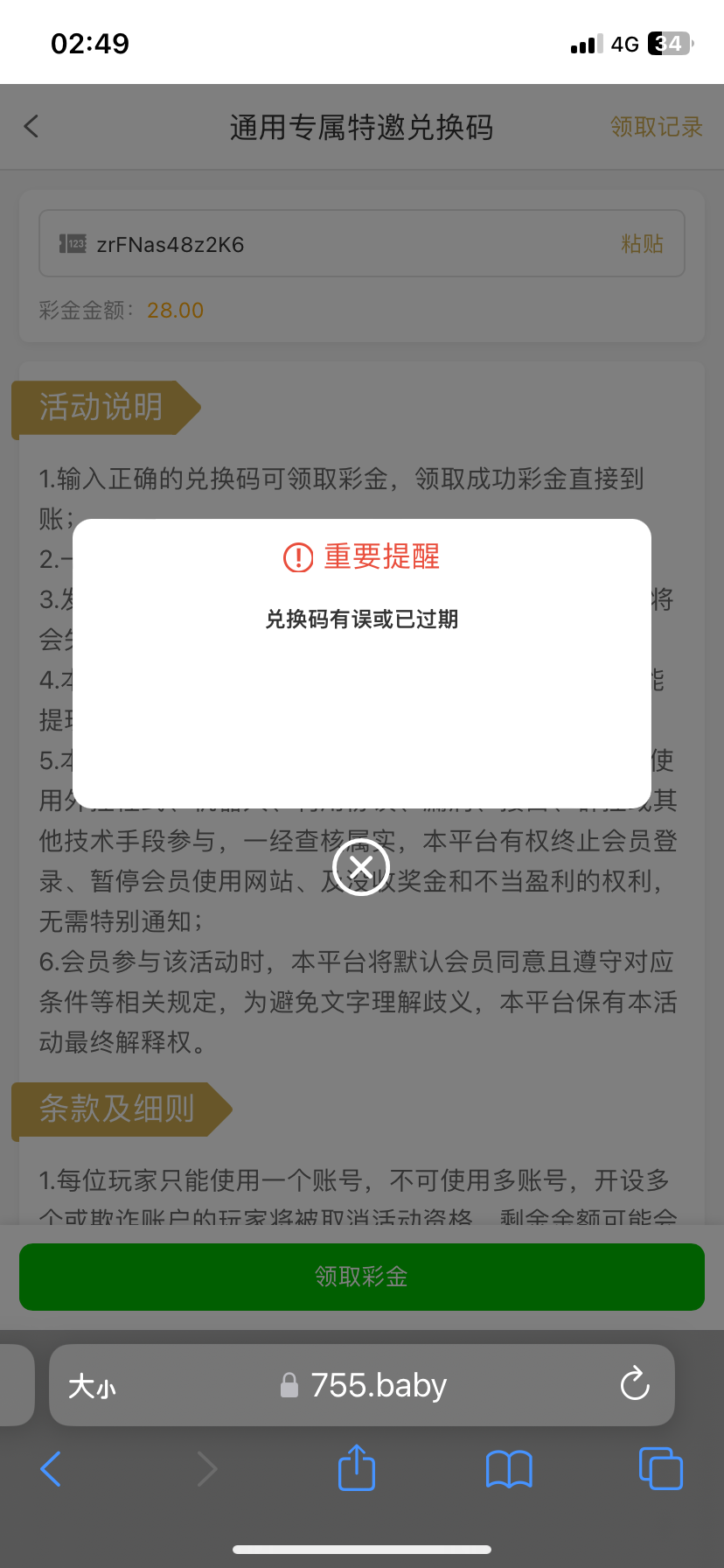Open Safari bookmarks
Screen dimensions: 724x1568
509,1468
